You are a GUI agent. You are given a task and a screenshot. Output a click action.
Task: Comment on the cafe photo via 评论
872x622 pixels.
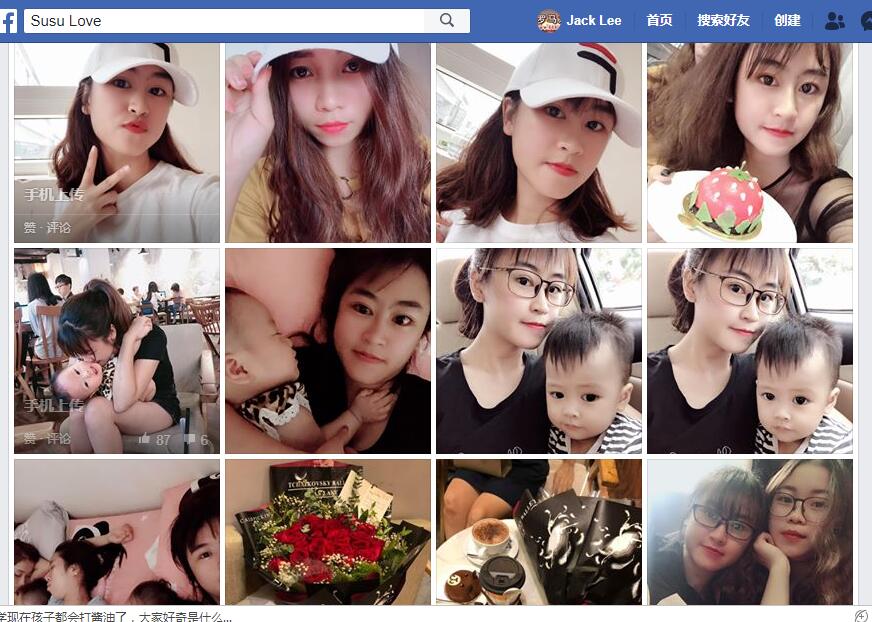click(59, 439)
